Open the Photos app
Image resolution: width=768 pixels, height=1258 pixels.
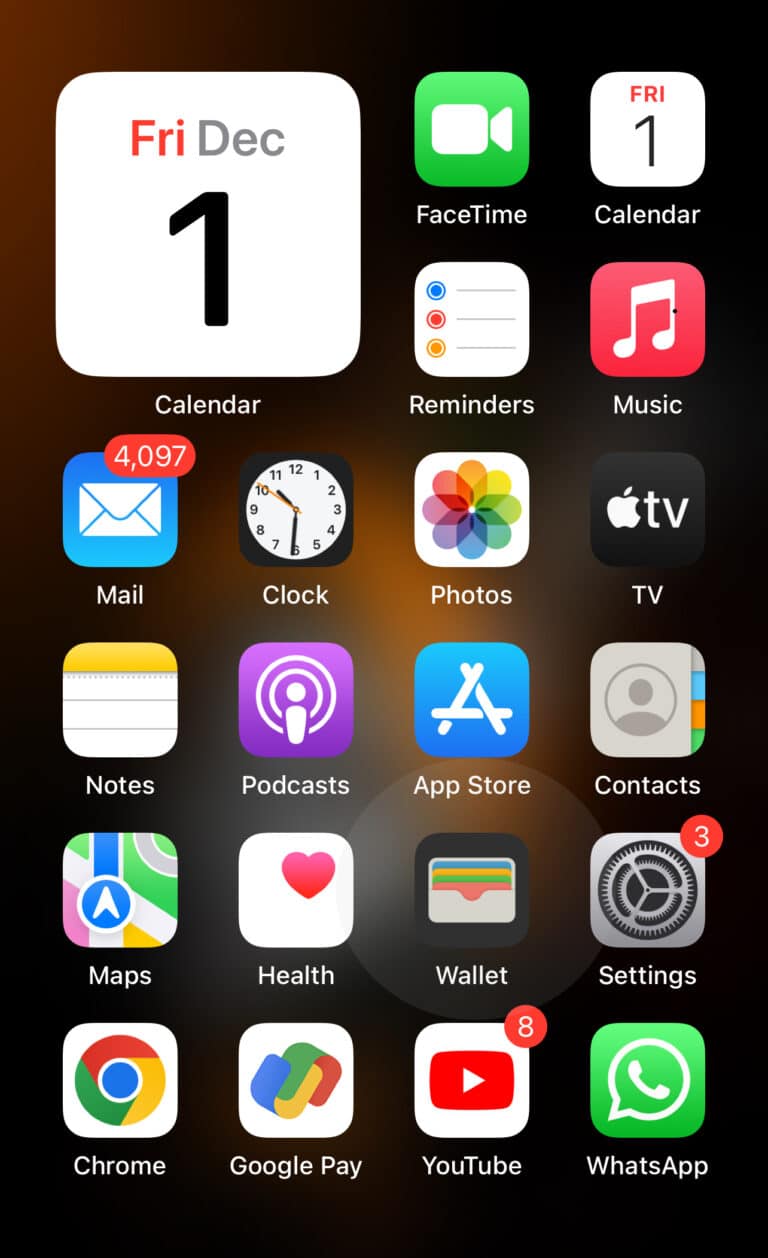[471, 510]
